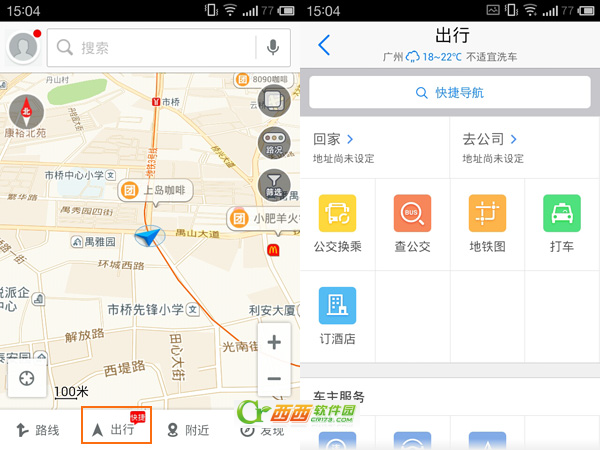Start voice search with the microphone
Viewport: 600px width, 450px height.
(271, 47)
